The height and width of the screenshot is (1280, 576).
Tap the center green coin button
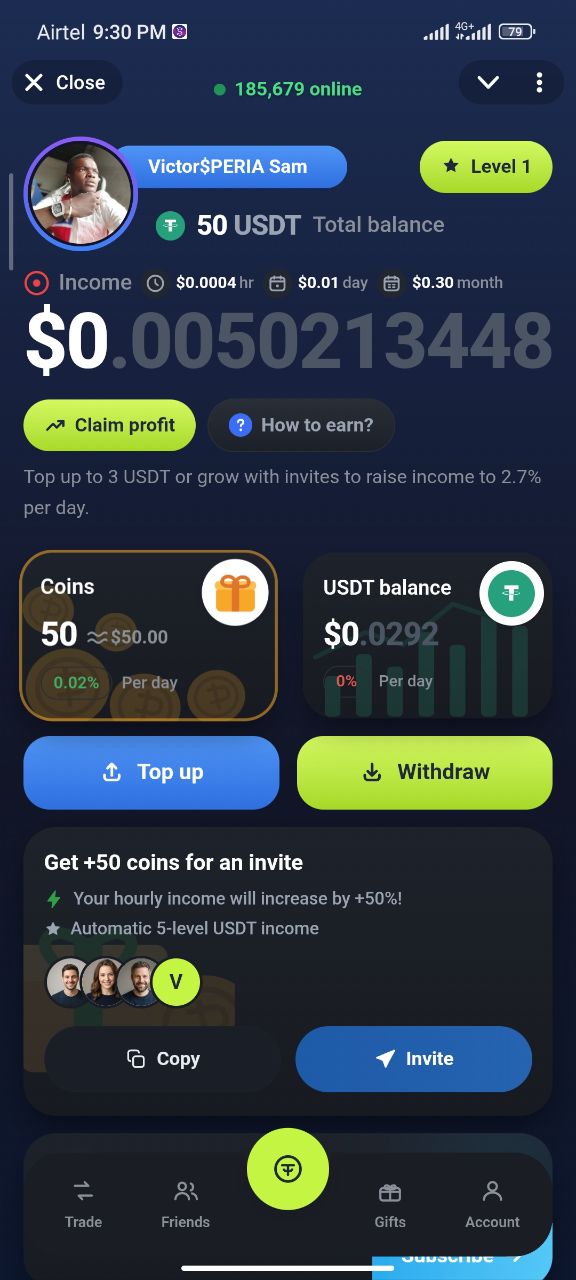(288, 1169)
